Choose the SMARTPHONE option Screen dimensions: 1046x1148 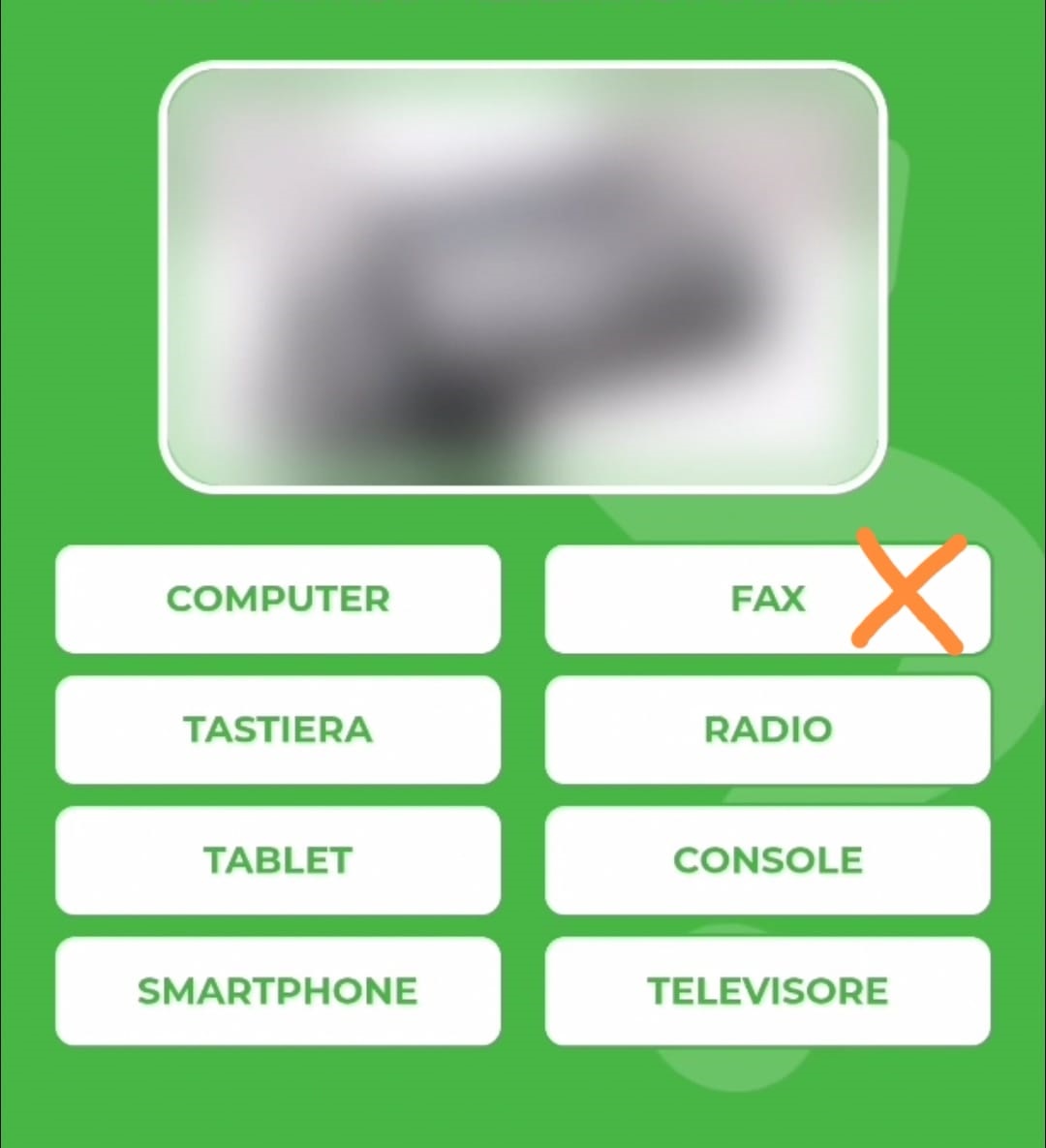[x=278, y=991]
